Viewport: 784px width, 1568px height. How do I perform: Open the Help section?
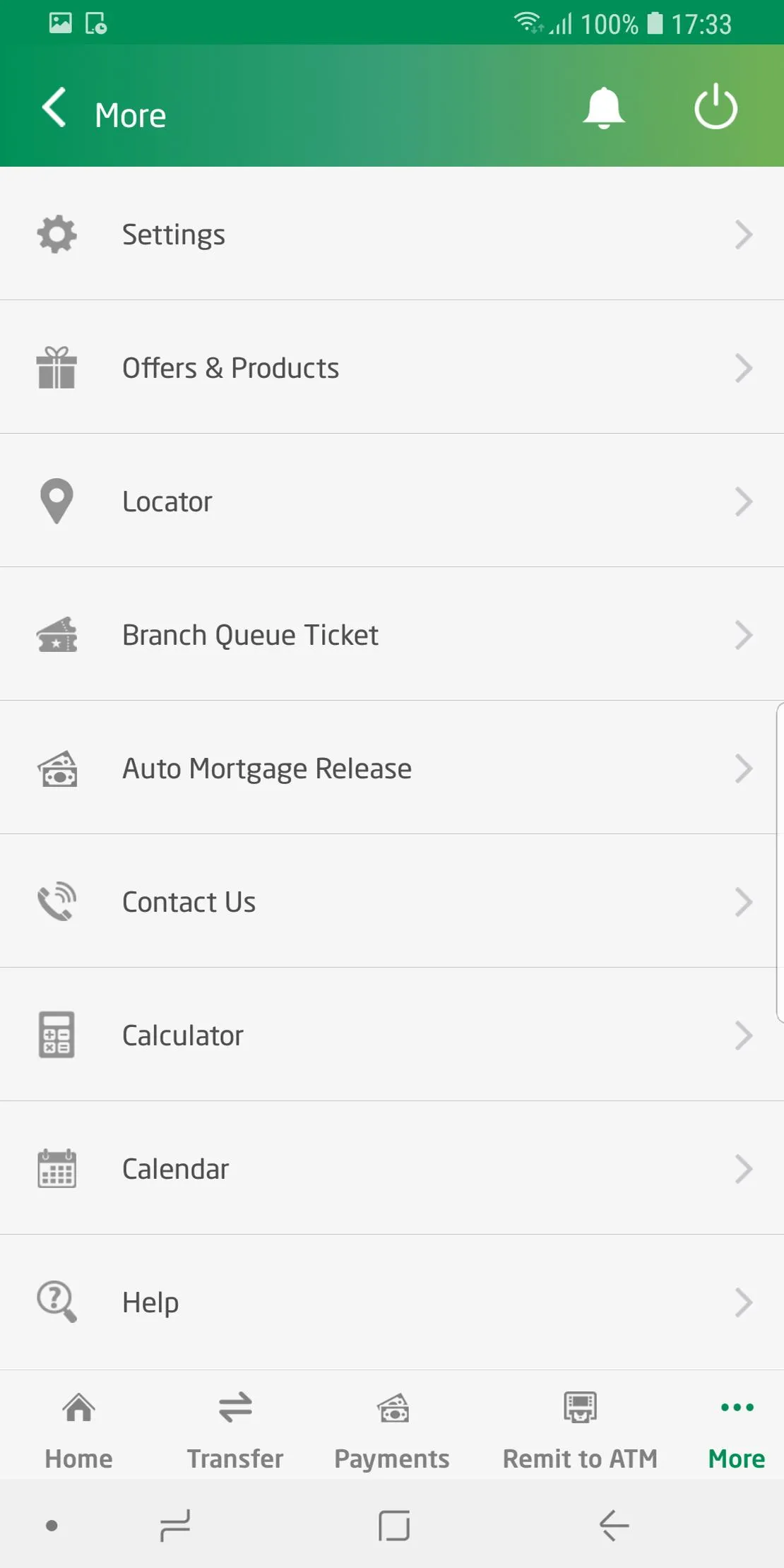pyautogui.click(x=392, y=1302)
